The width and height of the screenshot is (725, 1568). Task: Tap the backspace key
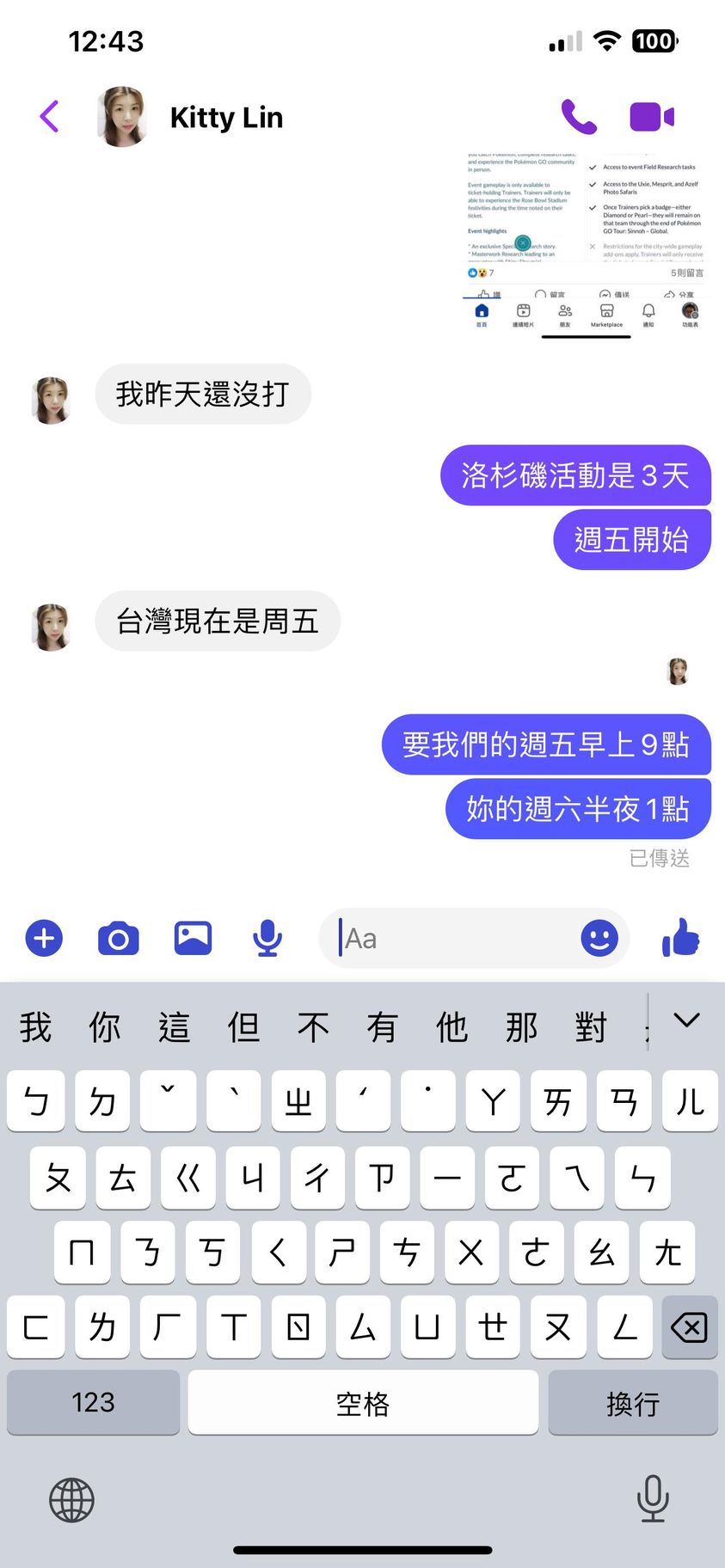[689, 1327]
